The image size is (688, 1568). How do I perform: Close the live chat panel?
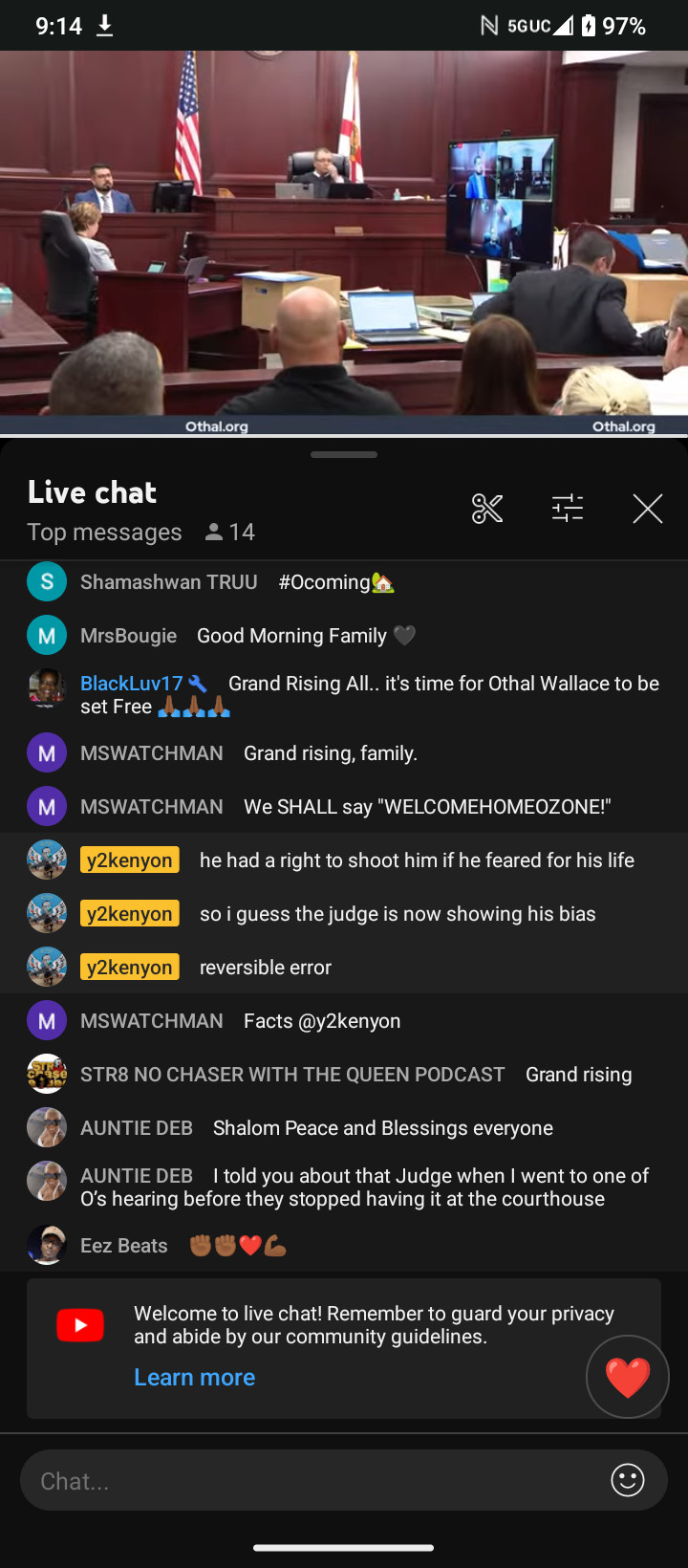coord(648,509)
